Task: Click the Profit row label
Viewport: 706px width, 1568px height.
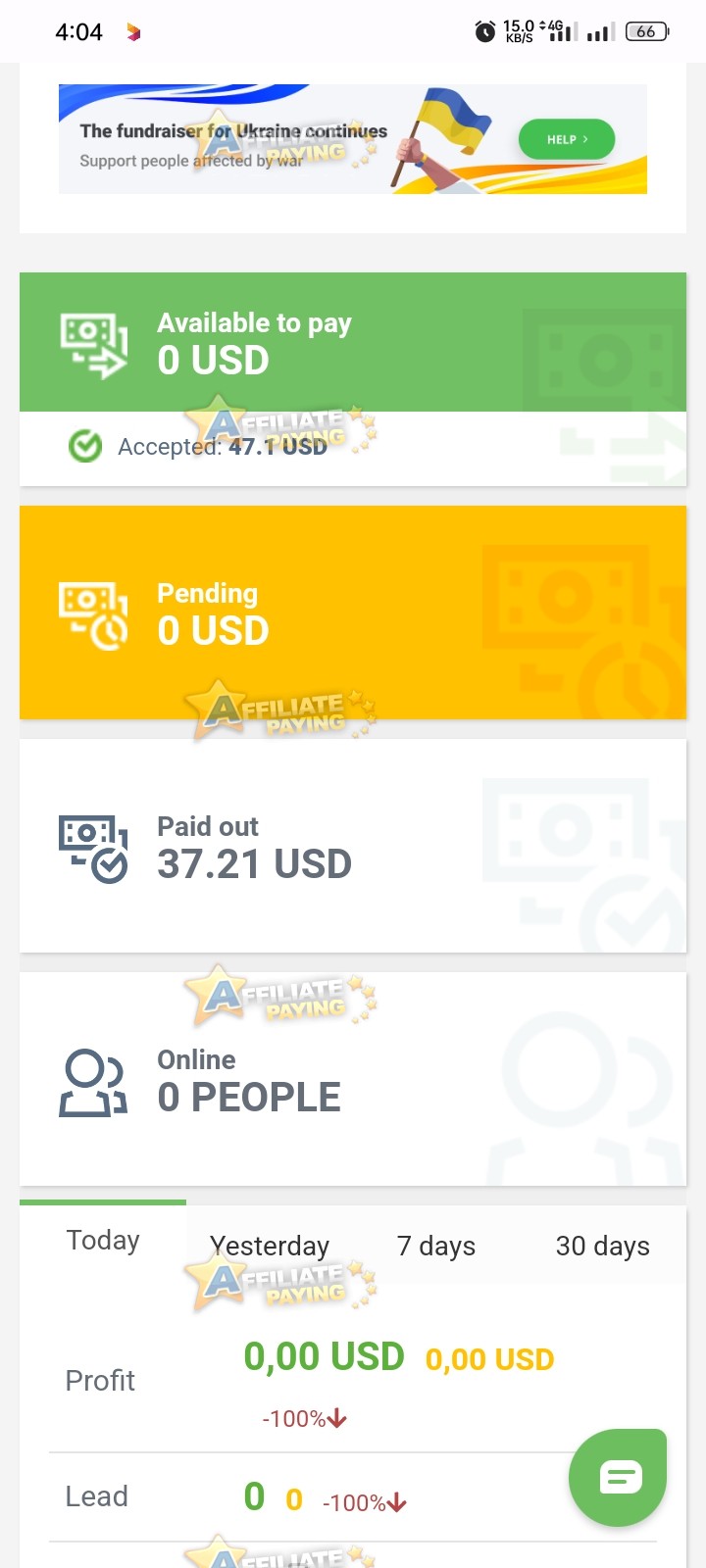Action: [x=100, y=1380]
